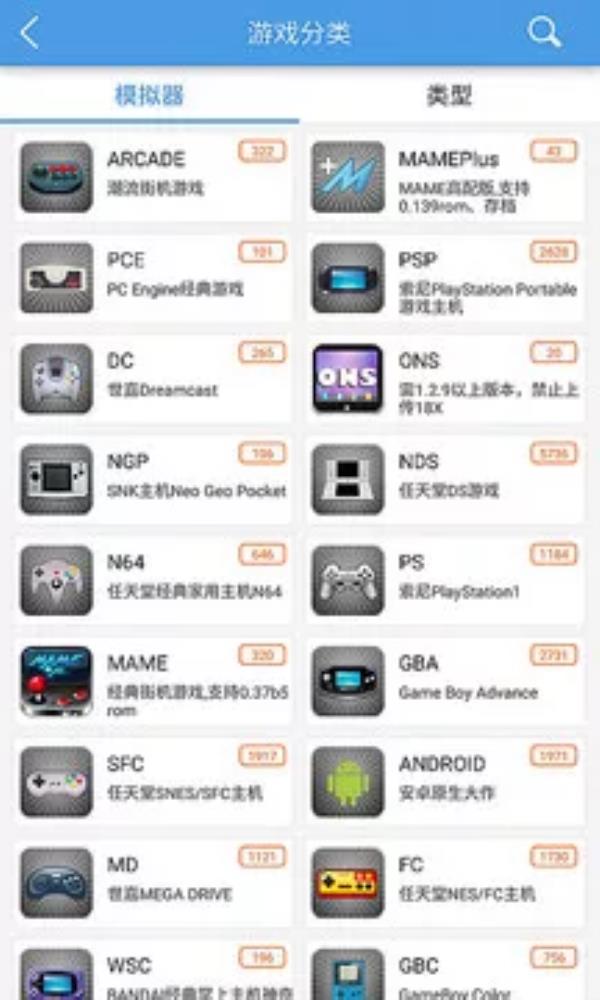Browse GBA Game Boy Advance games

445,681
